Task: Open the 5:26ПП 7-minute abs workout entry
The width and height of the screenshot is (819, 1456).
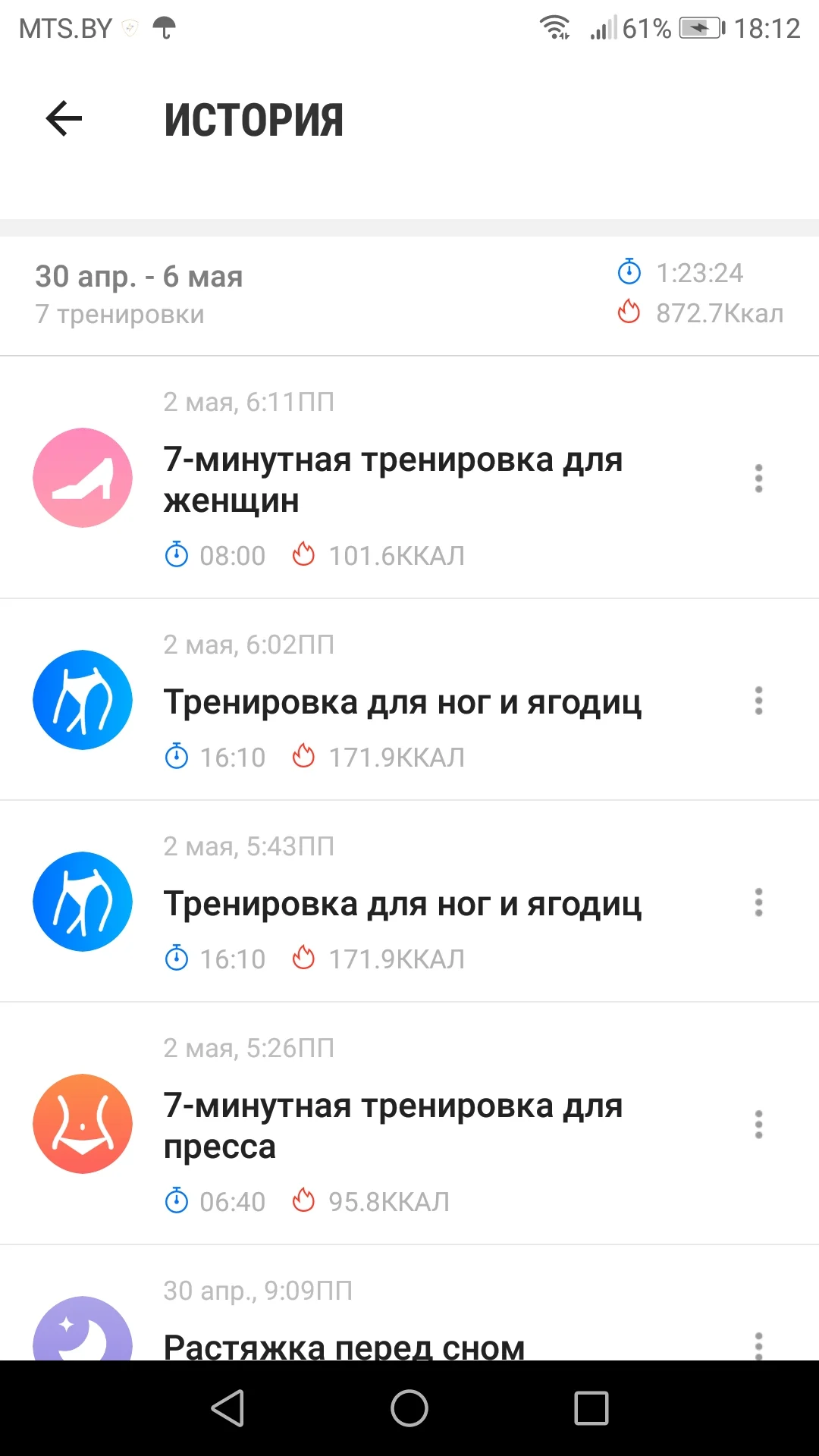Action: [x=393, y=1125]
